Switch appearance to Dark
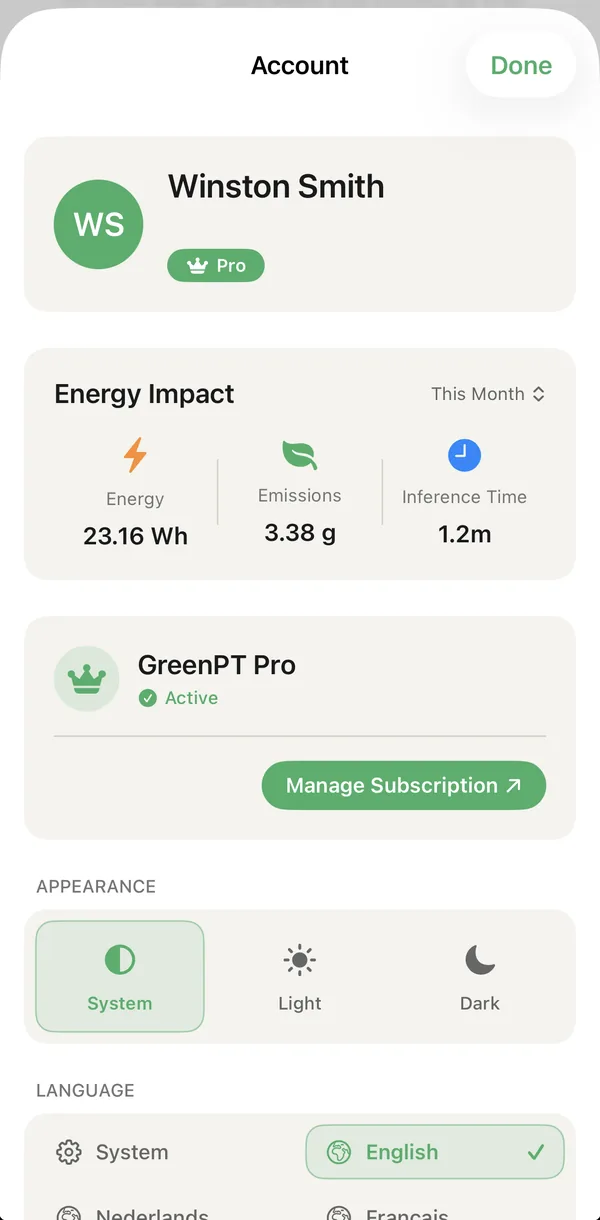 pyautogui.click(x=480, y=976)
